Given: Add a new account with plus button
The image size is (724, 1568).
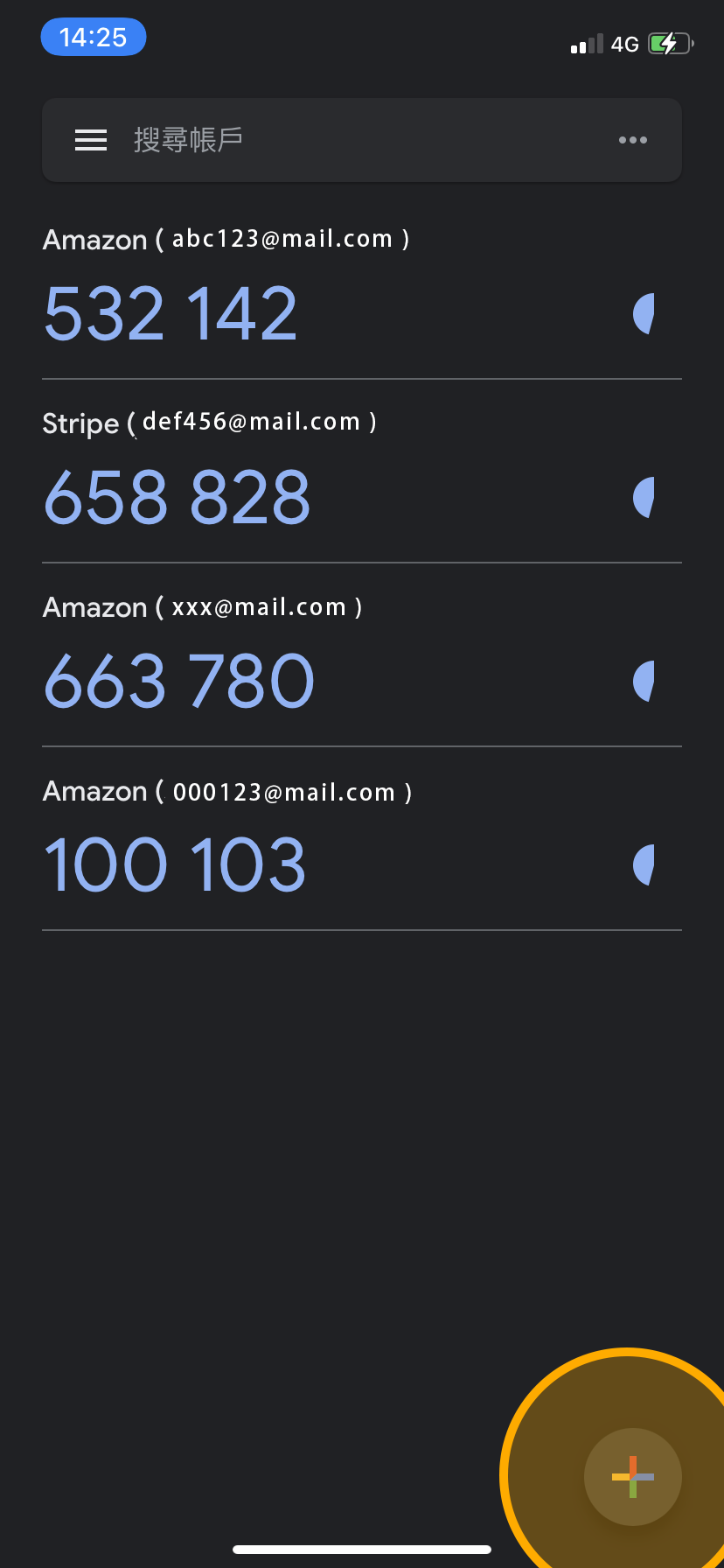Looking at the screenshot, I should point(632,1476).
